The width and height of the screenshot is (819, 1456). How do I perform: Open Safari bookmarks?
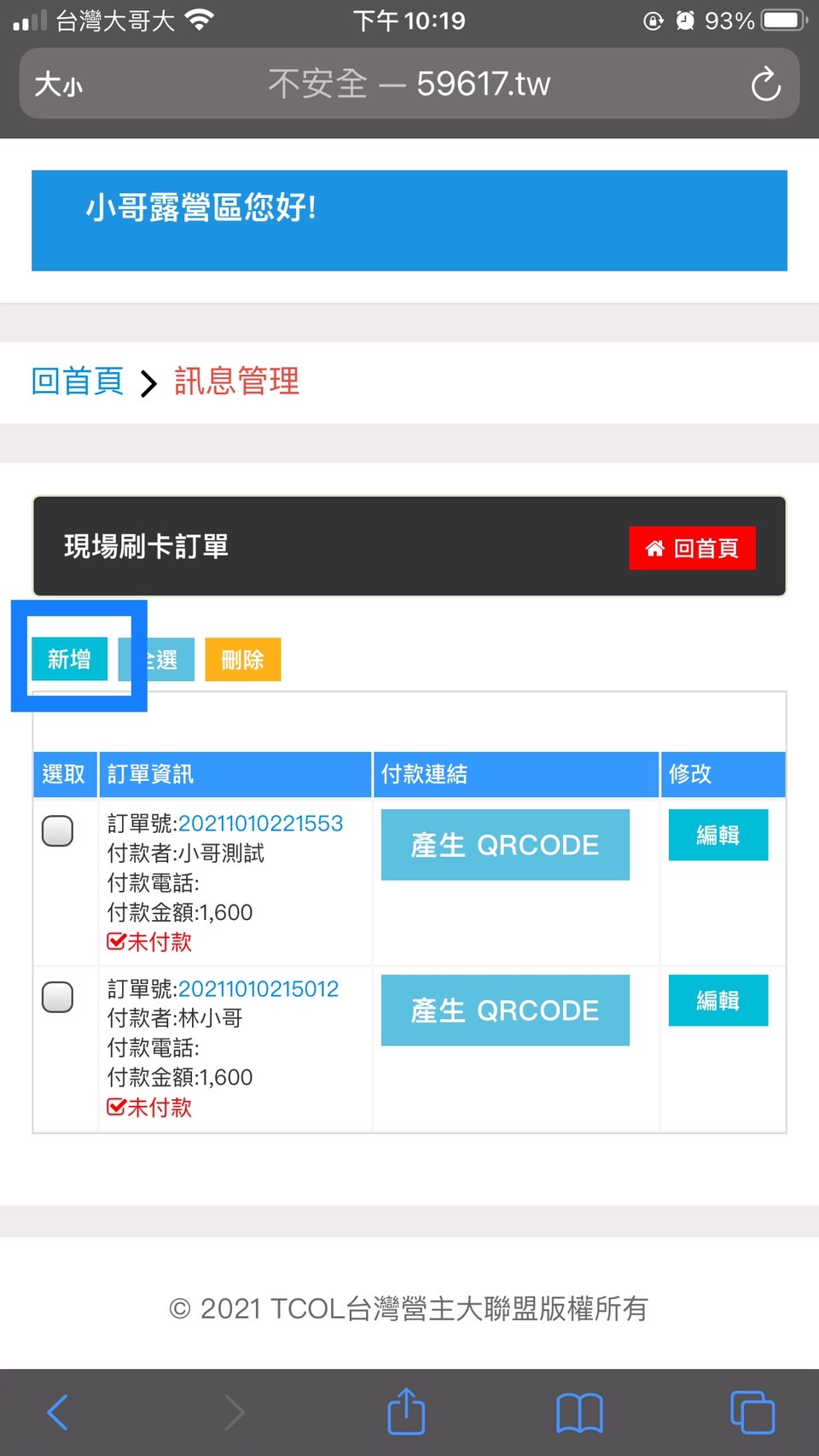pyautogui.click(x=579, y=1413)
